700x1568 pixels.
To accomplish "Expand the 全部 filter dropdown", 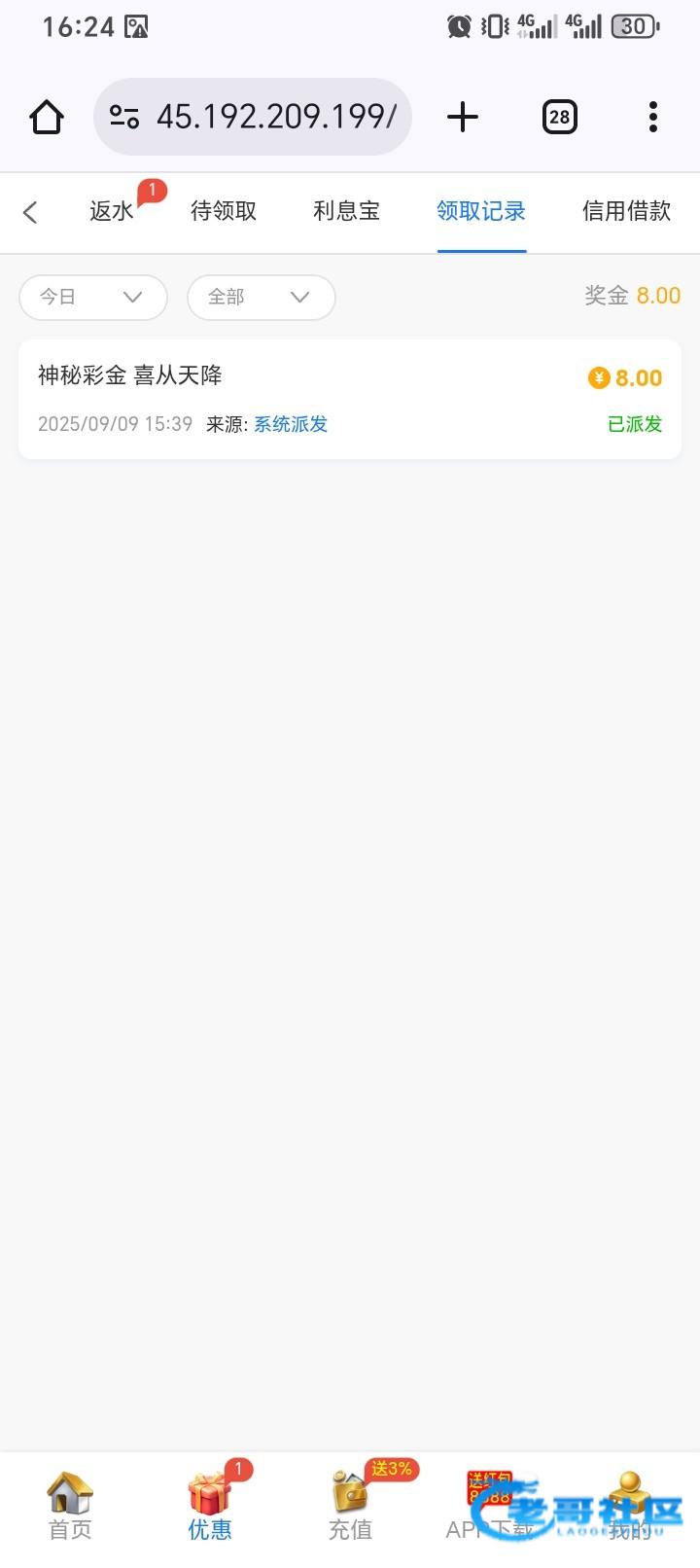I will 262,297.
